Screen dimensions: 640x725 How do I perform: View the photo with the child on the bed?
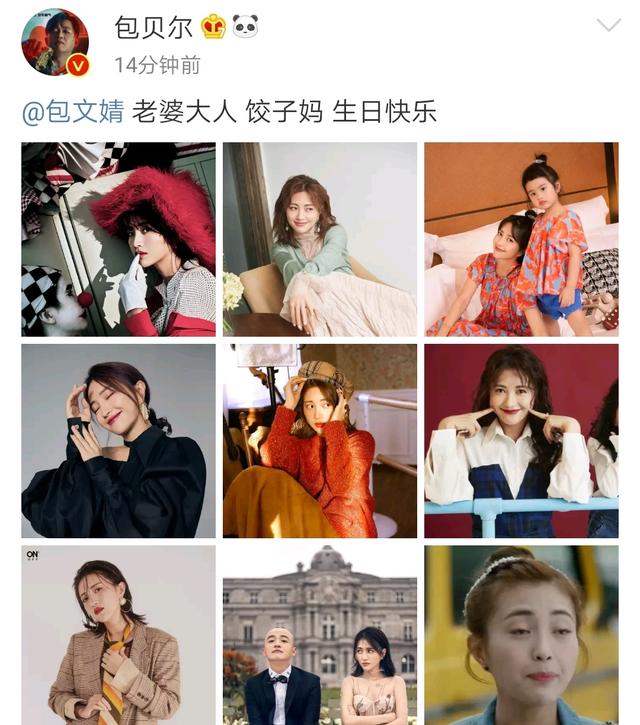(x=521, y=239)
